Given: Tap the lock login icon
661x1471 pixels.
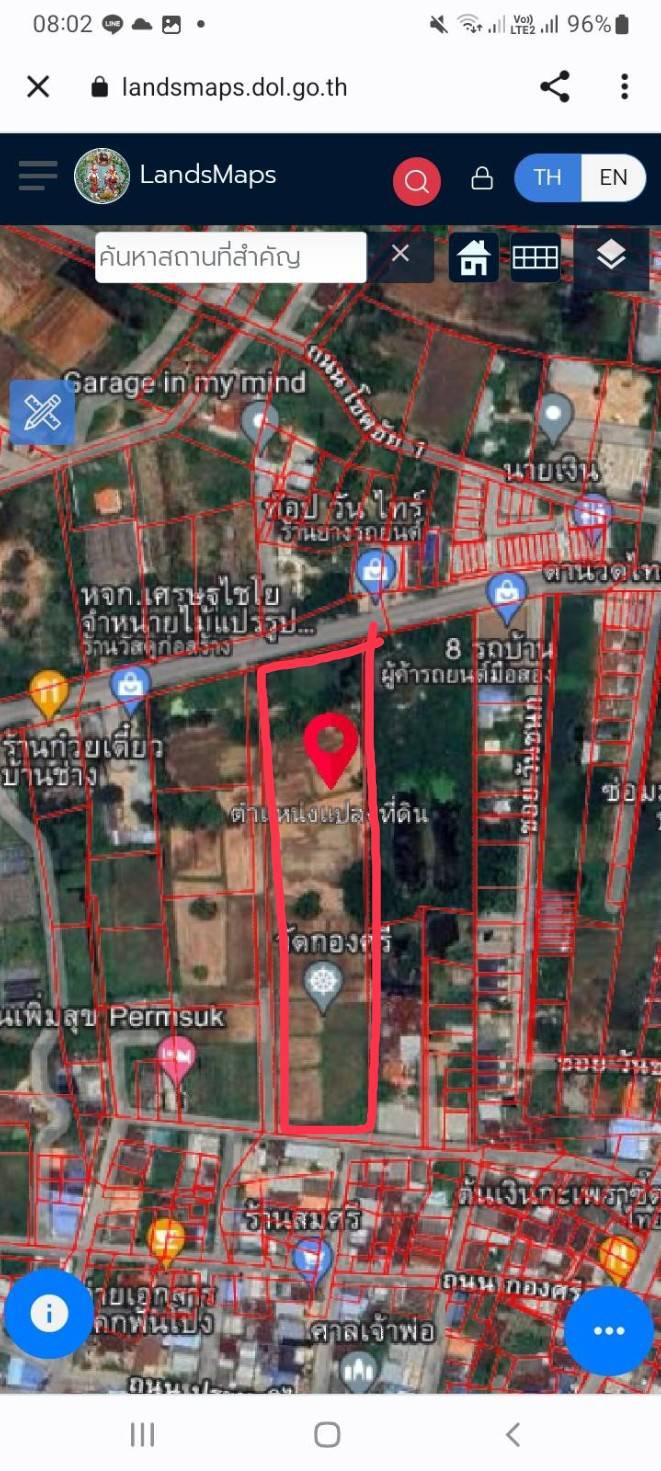Looking at the screenshot, I should [x=482, y=178].
